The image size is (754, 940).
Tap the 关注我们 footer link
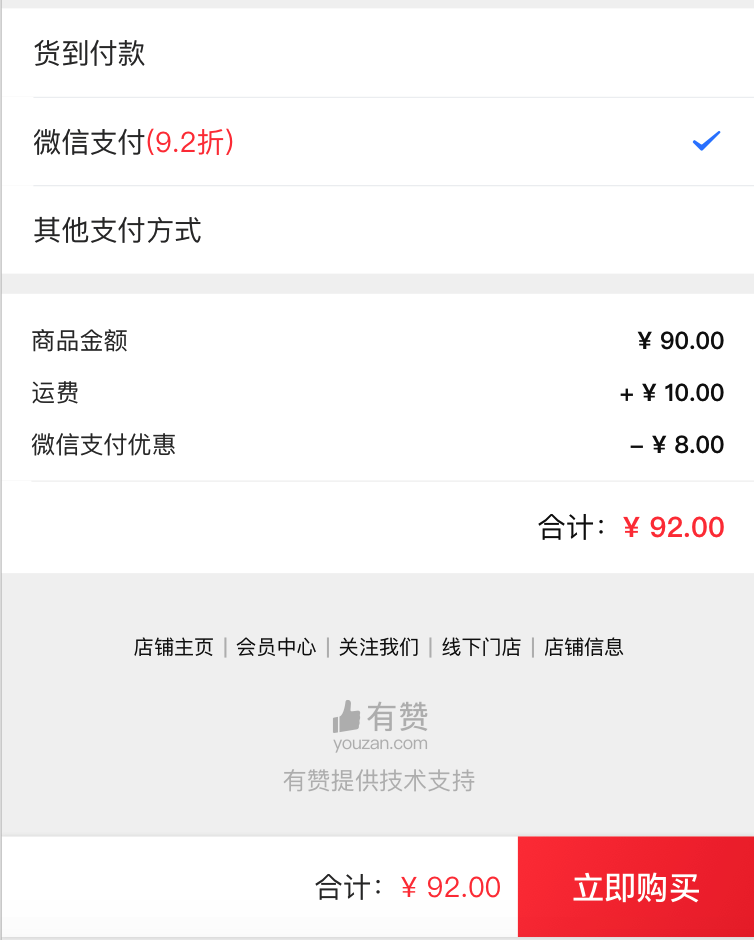point(379,647)
